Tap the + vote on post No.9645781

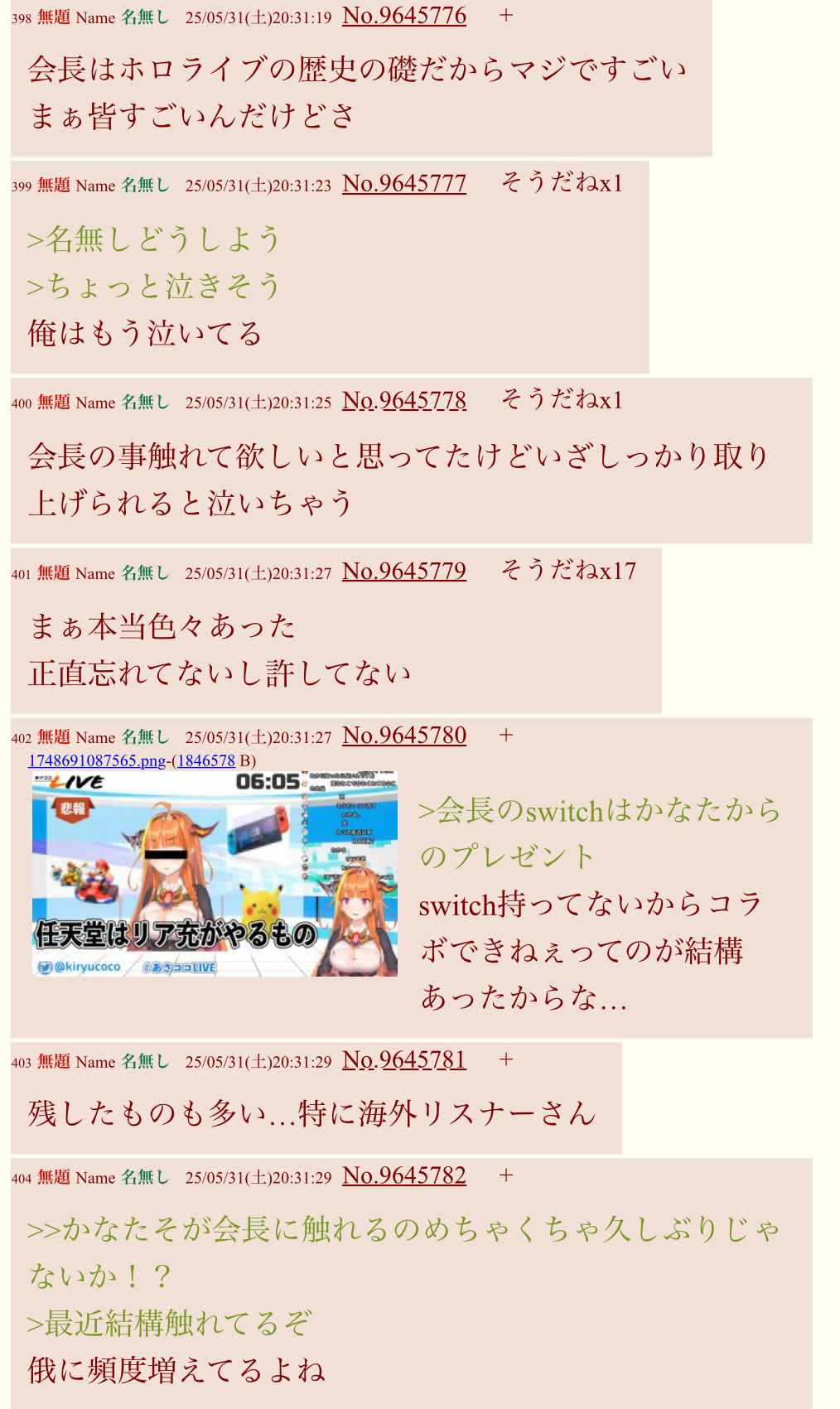pyautogui.click(x=506, y=1060)
